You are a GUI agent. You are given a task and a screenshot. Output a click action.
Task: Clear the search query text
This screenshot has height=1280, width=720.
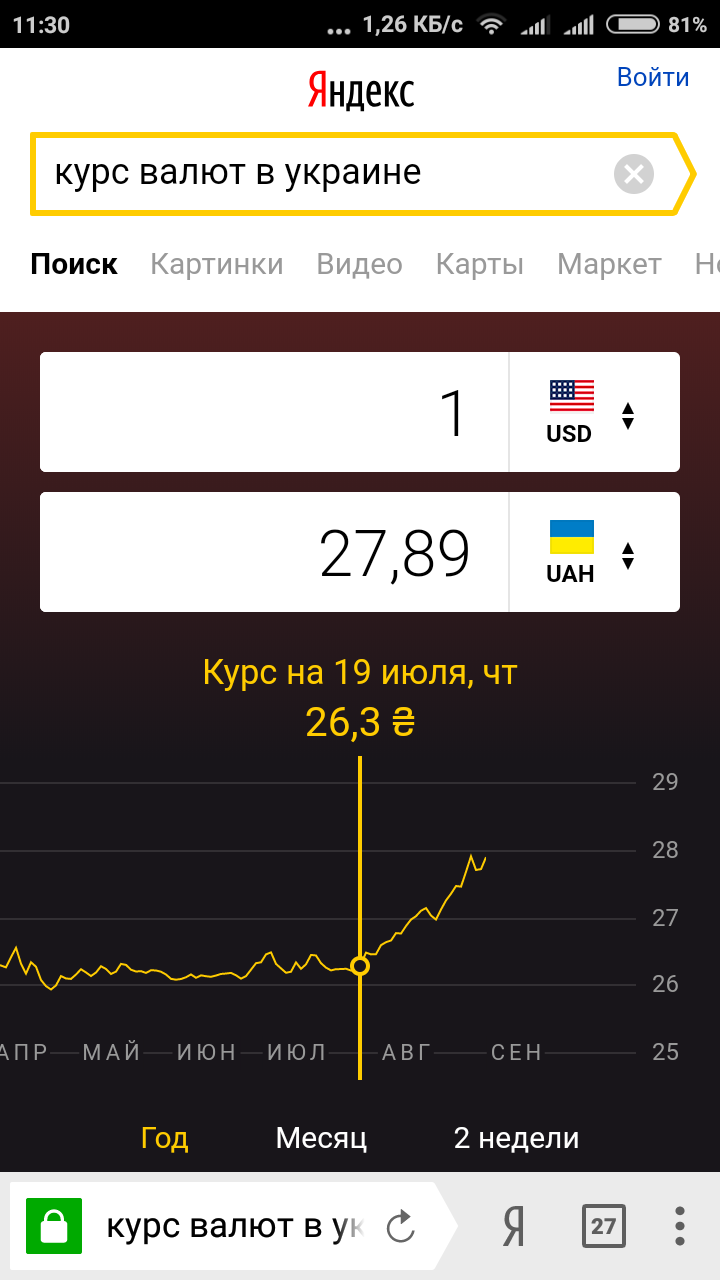pyautogui.click(x=633, y=174)
